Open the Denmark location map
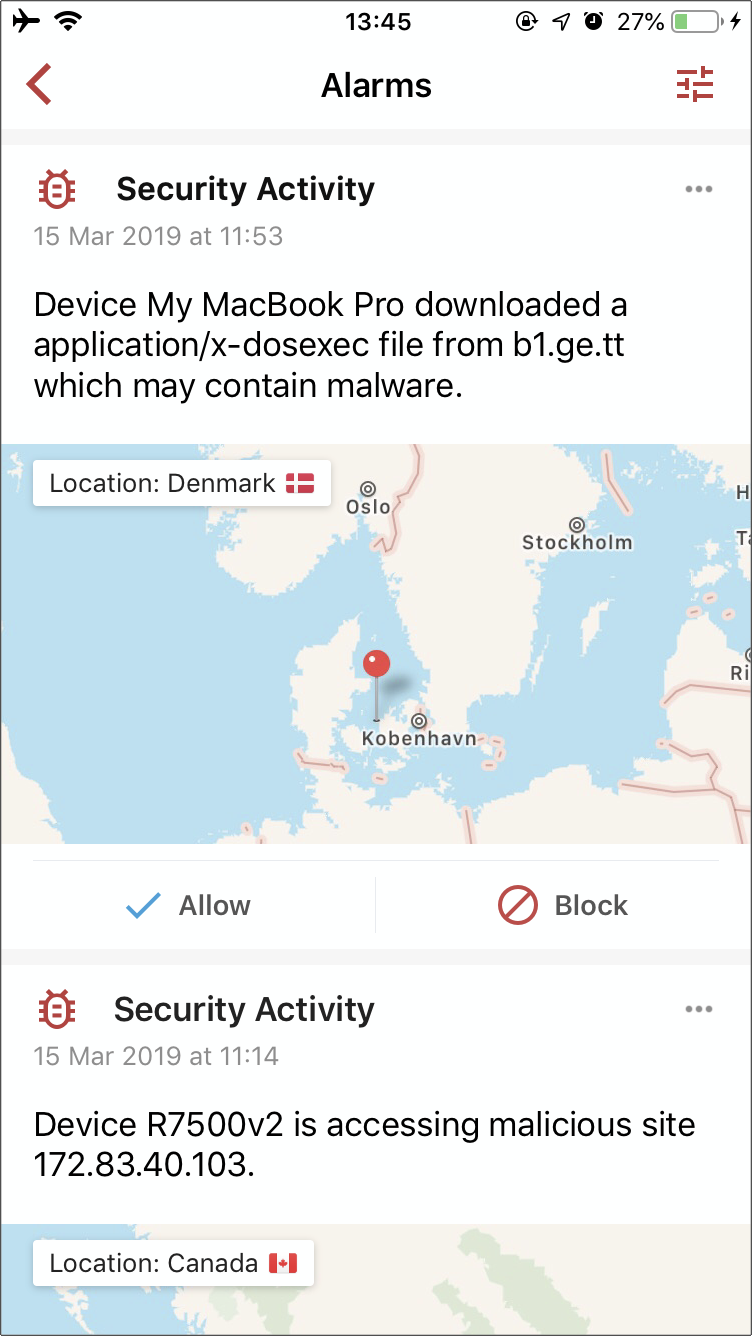The width and height of the screenshot is (752, 1336). tap(376, 644)
